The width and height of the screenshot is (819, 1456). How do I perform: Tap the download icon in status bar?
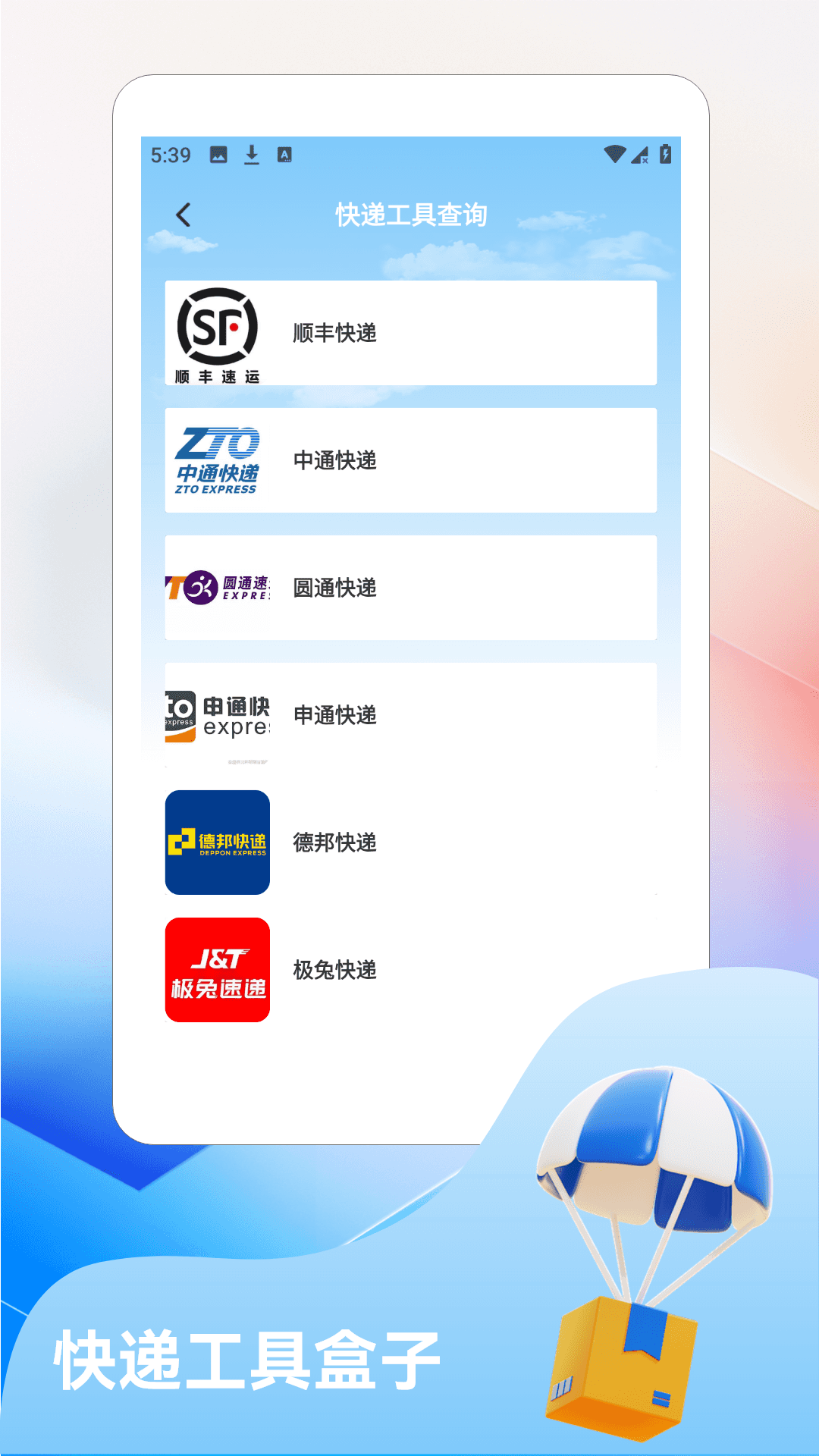click(251, 155)
